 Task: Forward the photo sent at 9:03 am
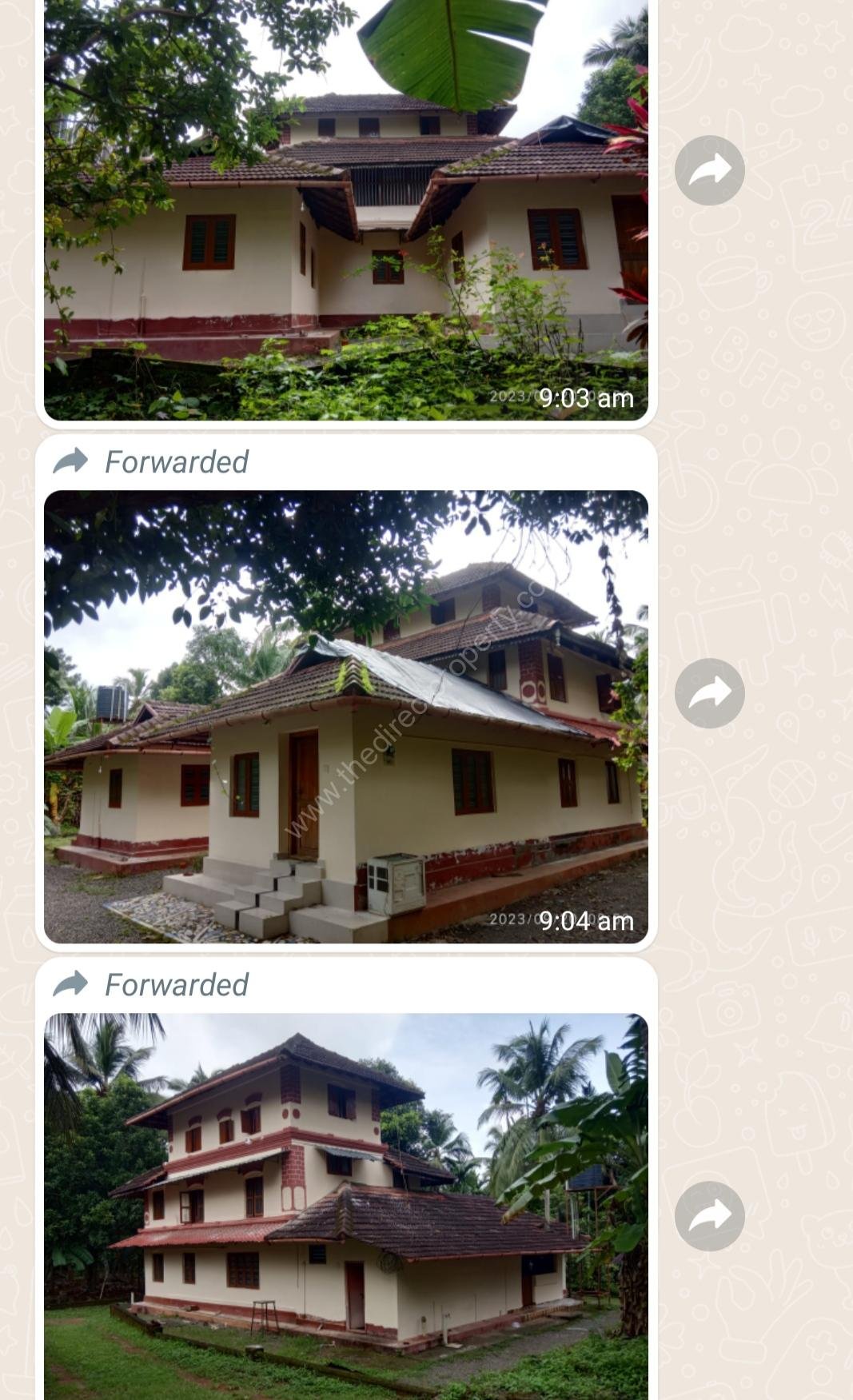(709, 170)
